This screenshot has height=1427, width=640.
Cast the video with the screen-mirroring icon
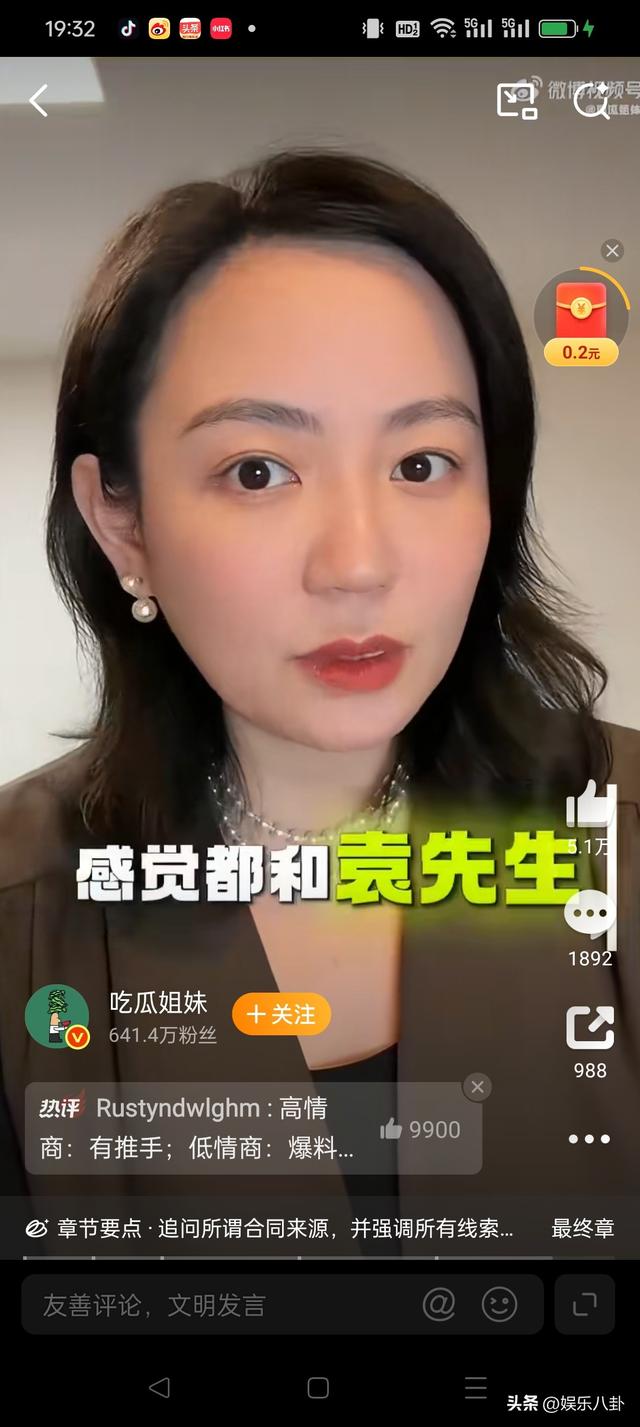[x=517, y=100]
